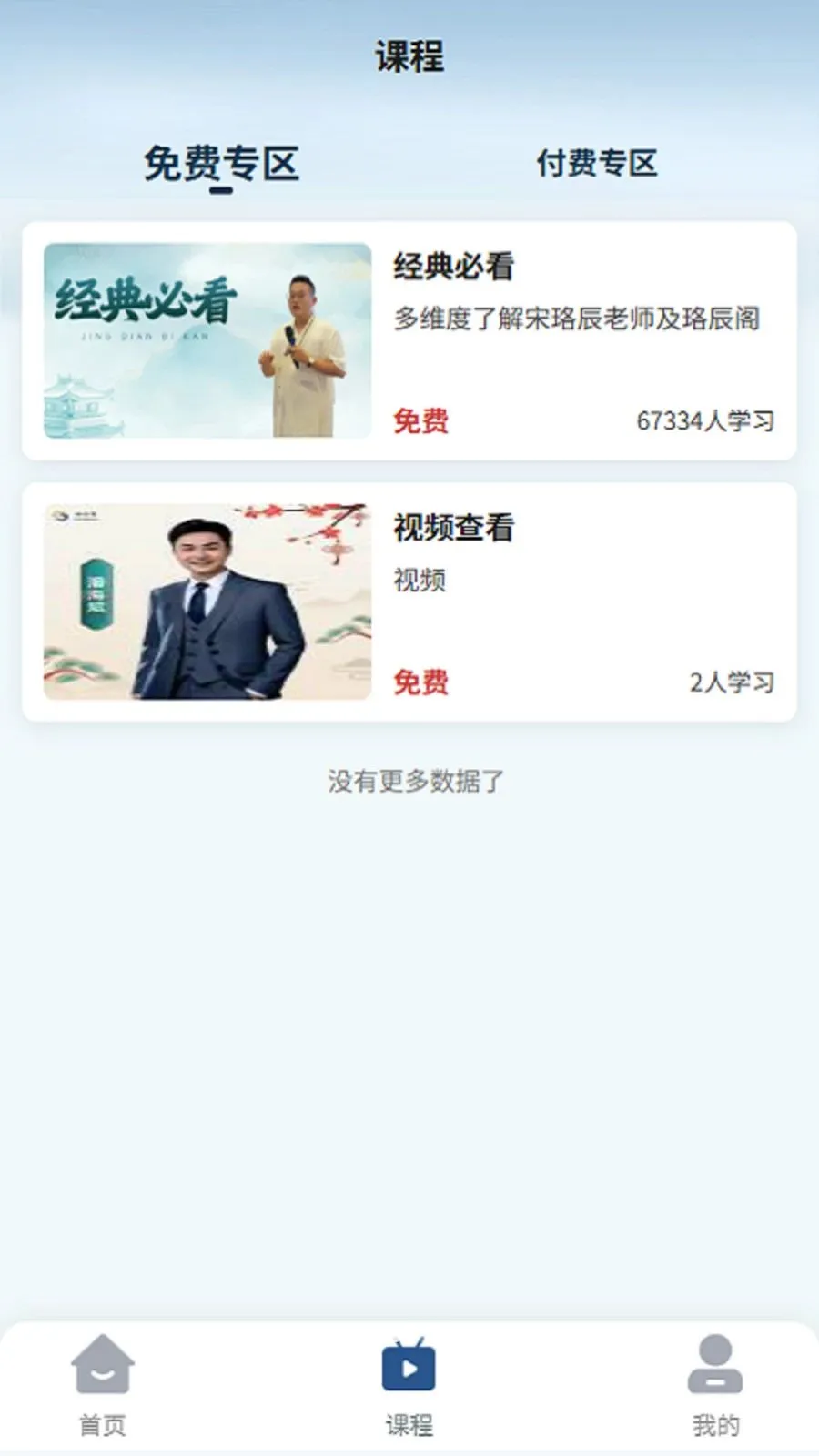
Task: Tap the 课程 bottom tab
Action: (409, 1386)
